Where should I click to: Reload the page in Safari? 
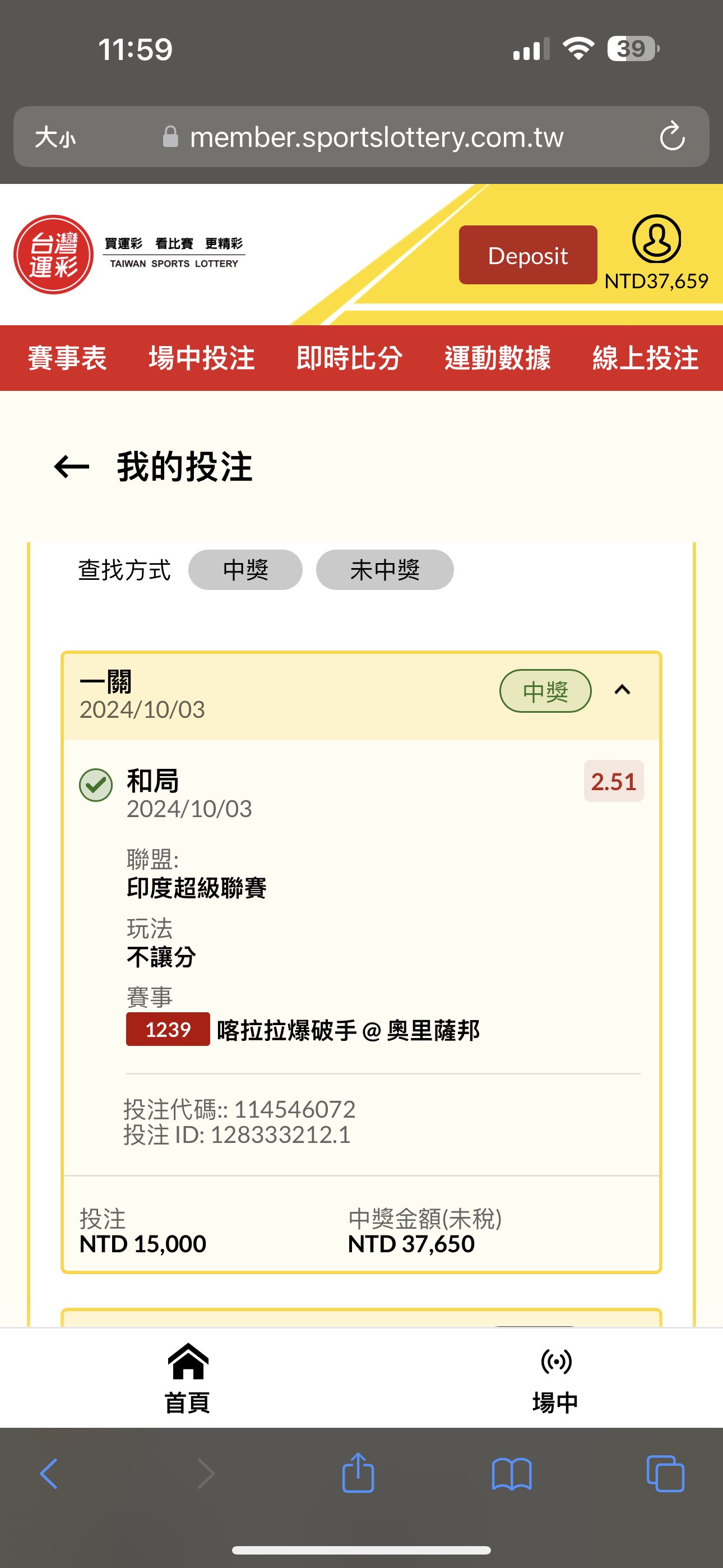pos(672,136)
